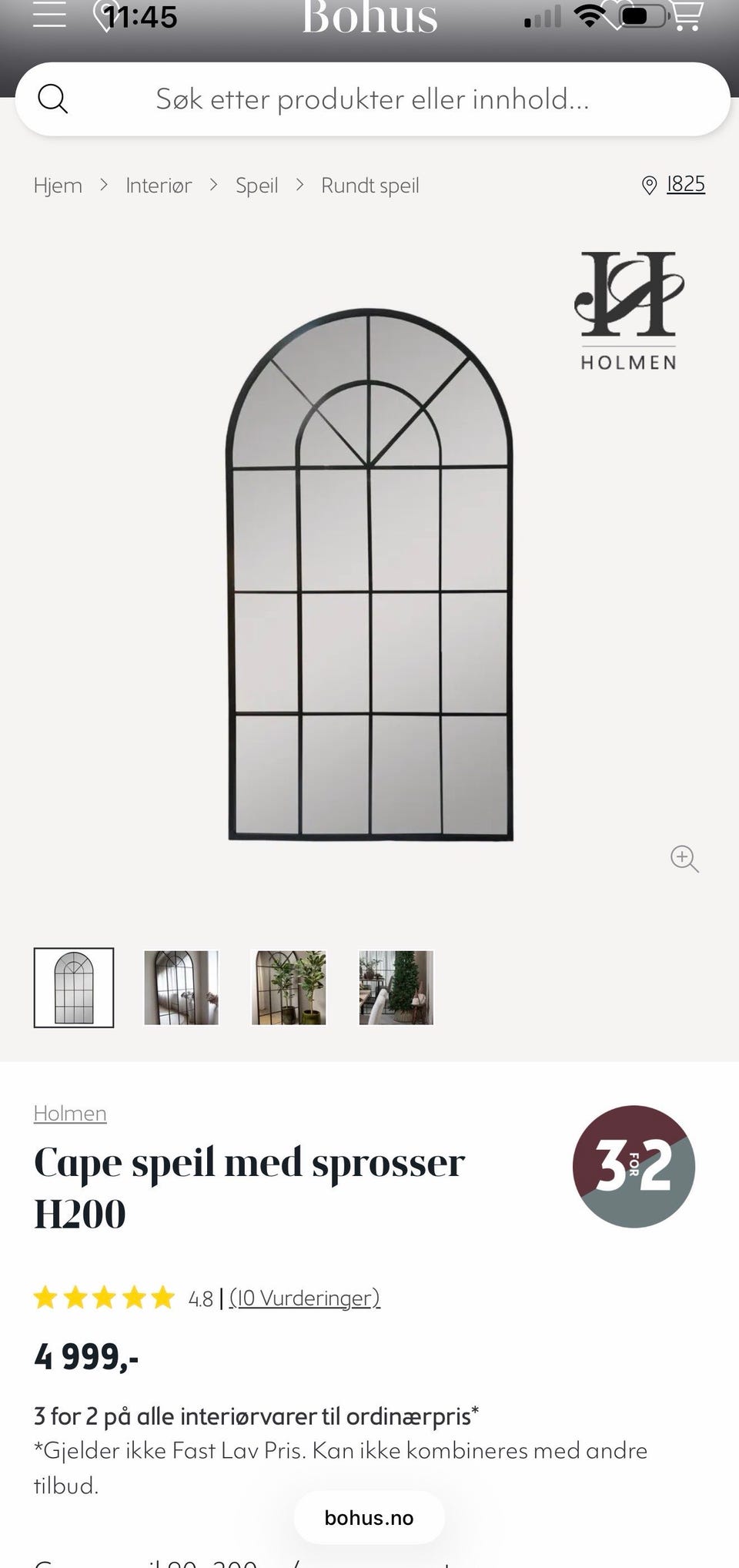
Task: Select the thumbnail with the plant
Action: pos(288,987)
